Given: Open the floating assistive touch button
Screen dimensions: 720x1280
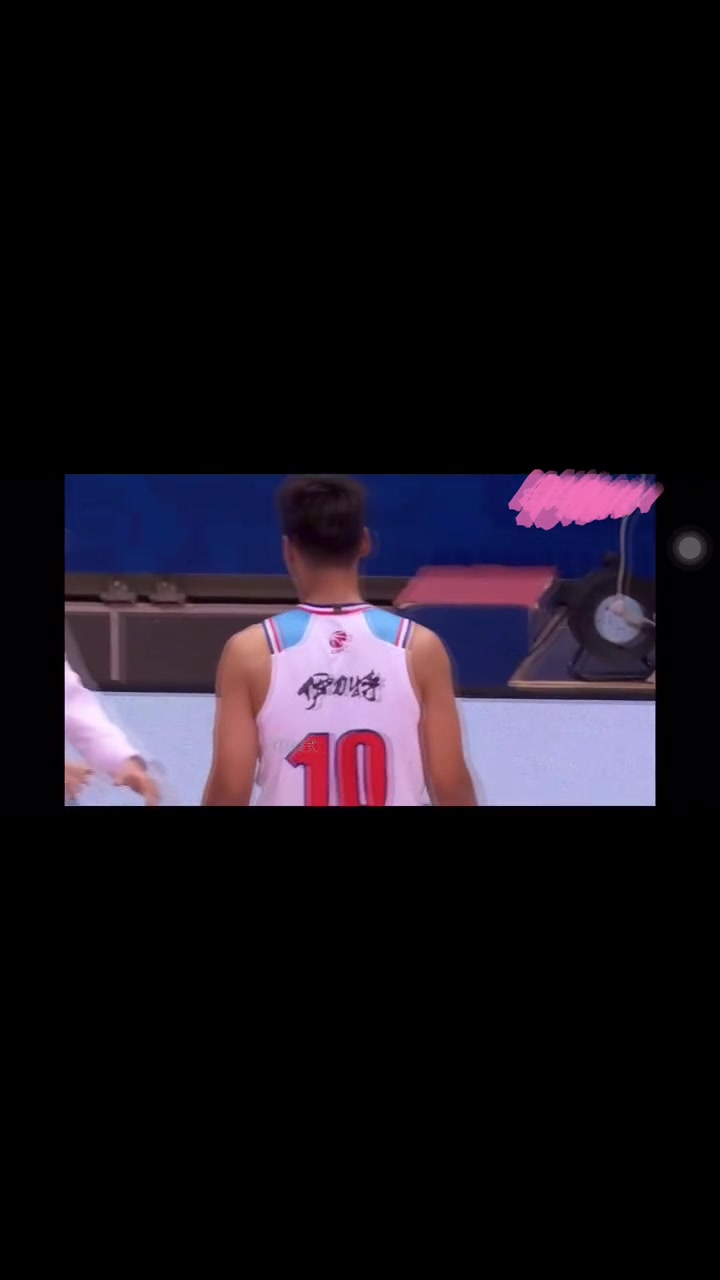Looking at the screenshot, I should (x=689, y=547).
